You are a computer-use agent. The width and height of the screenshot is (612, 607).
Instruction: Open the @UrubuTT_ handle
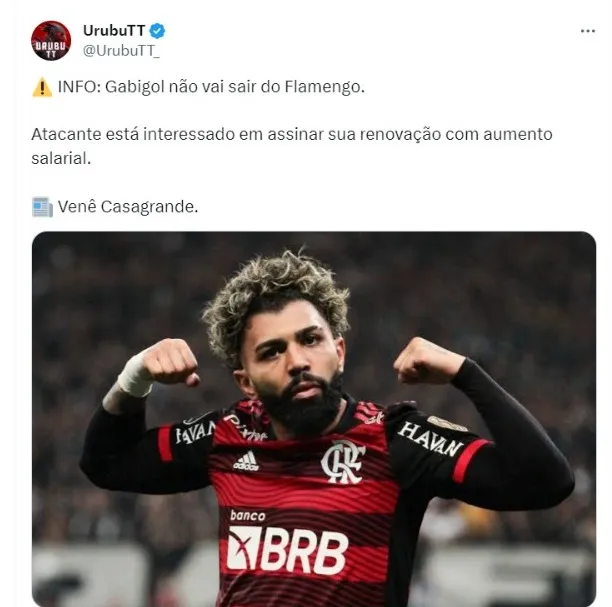click(x=121, y=50)
